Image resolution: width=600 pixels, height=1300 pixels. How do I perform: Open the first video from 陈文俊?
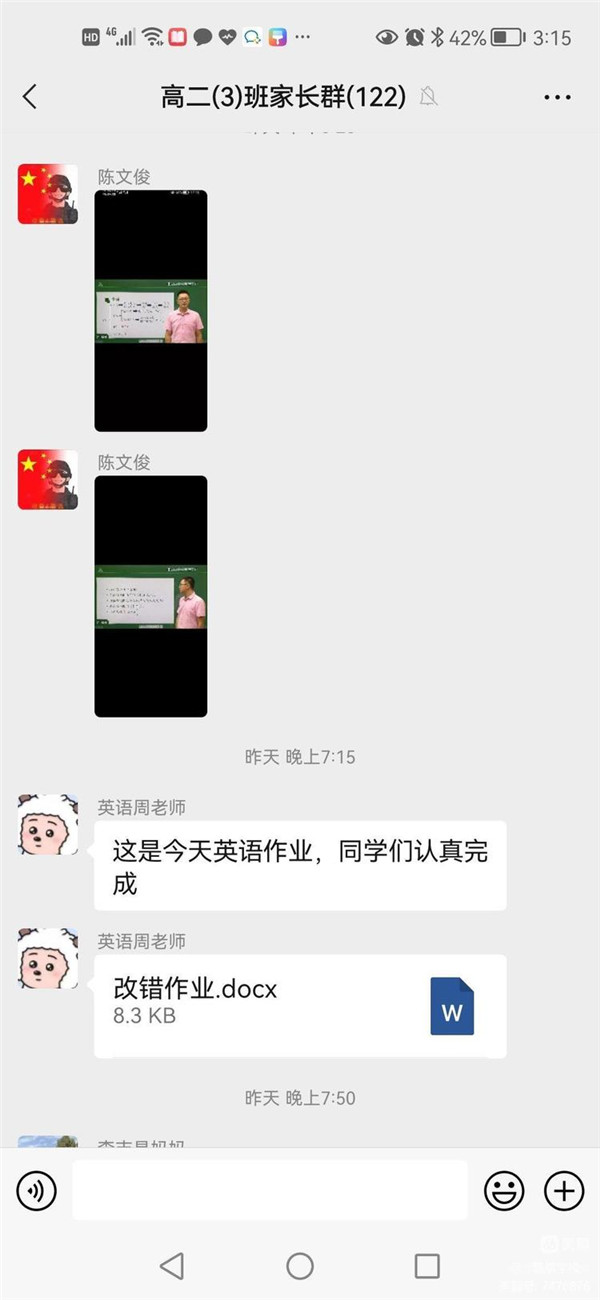(151, 311)
